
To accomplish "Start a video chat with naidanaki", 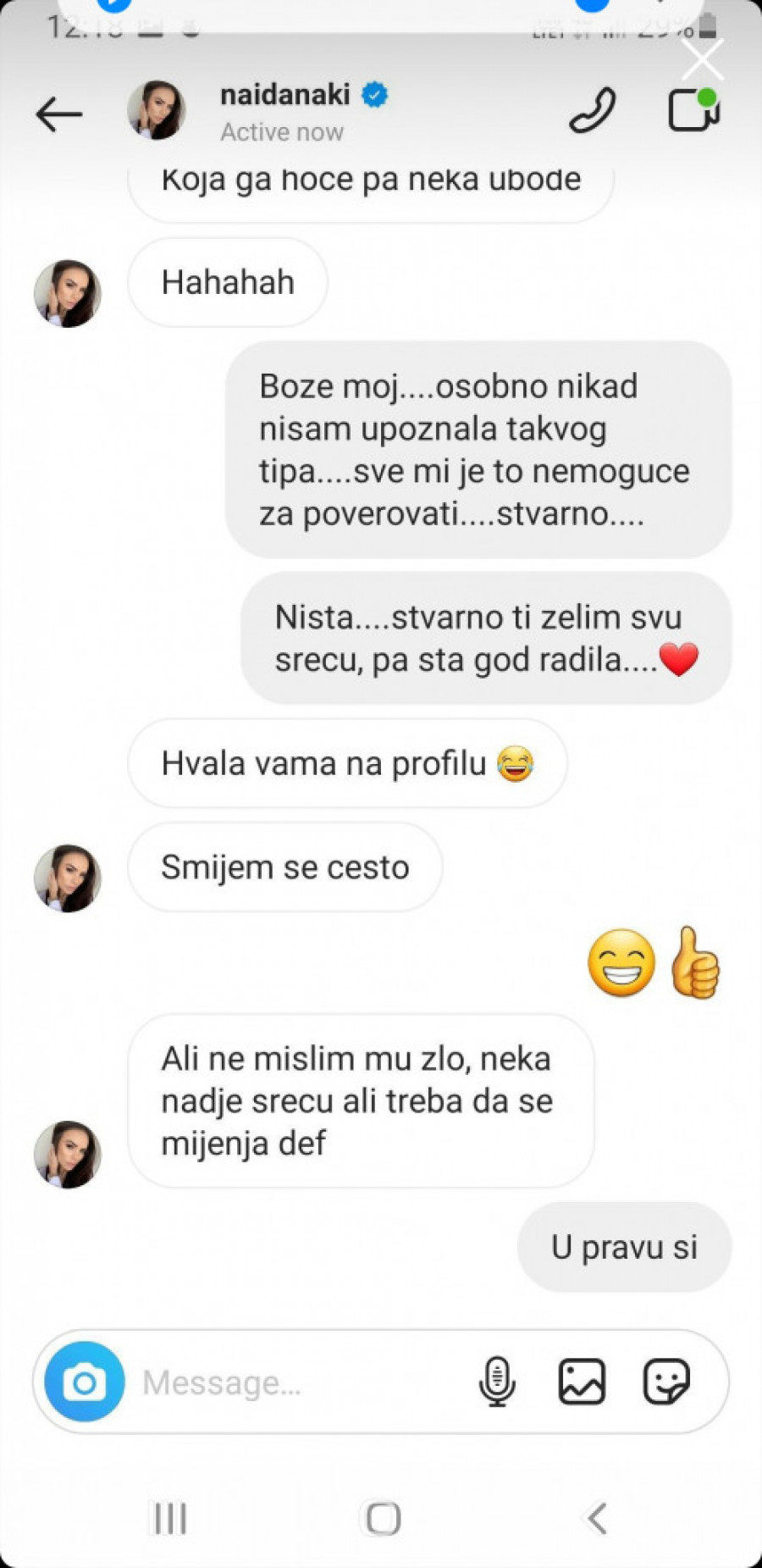I will (693, 110).
